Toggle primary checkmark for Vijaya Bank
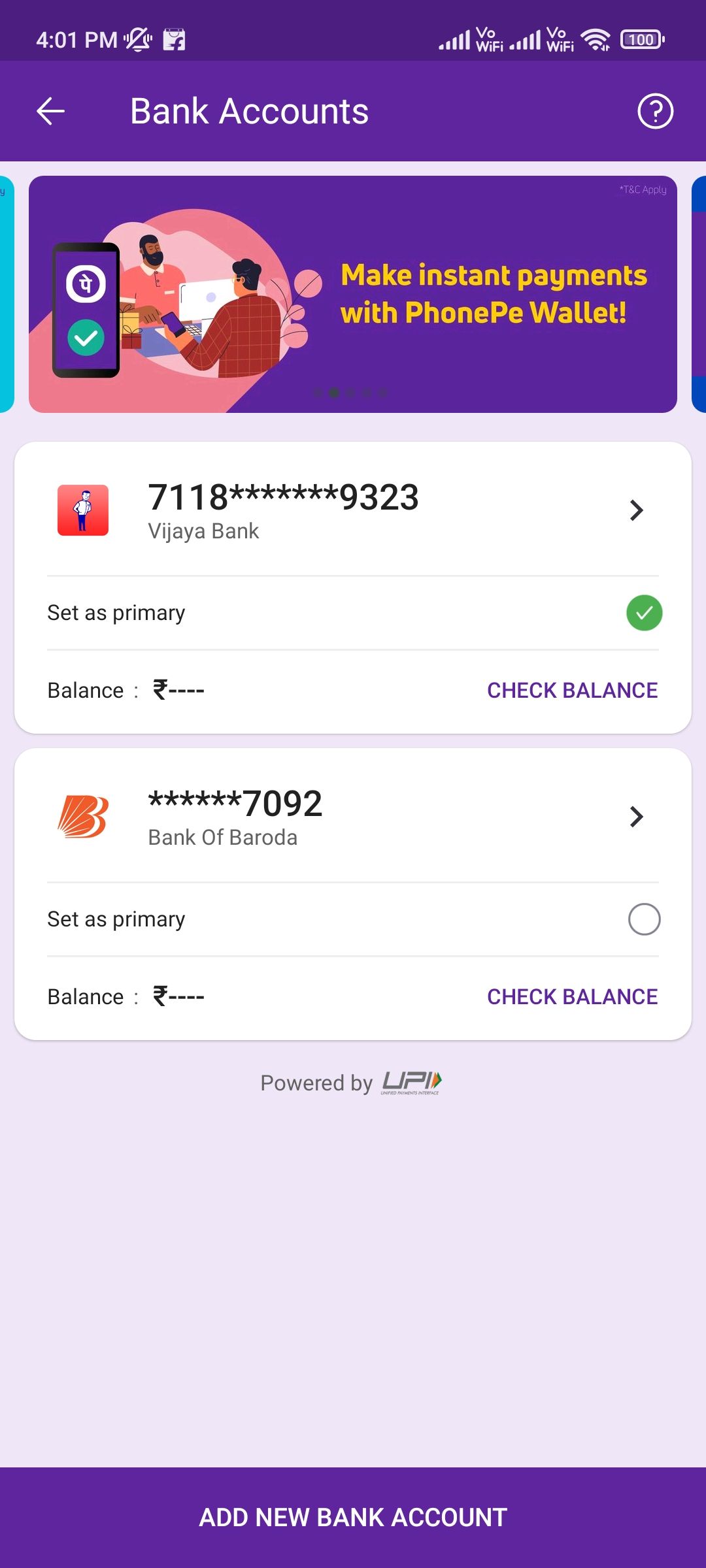 click(x=644, y=613)
